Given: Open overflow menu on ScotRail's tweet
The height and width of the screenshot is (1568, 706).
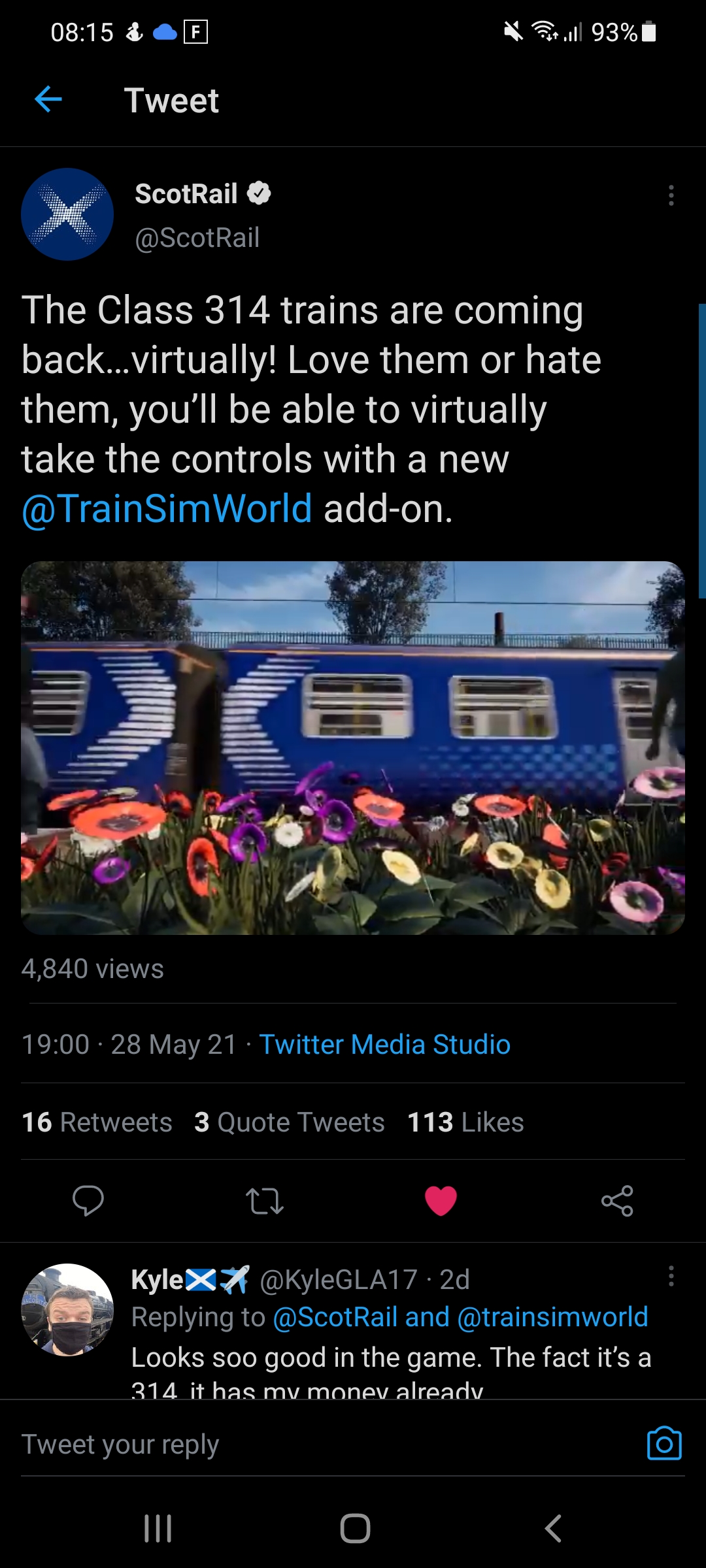Looking at the screenshot, I should [x=671, y=195].
